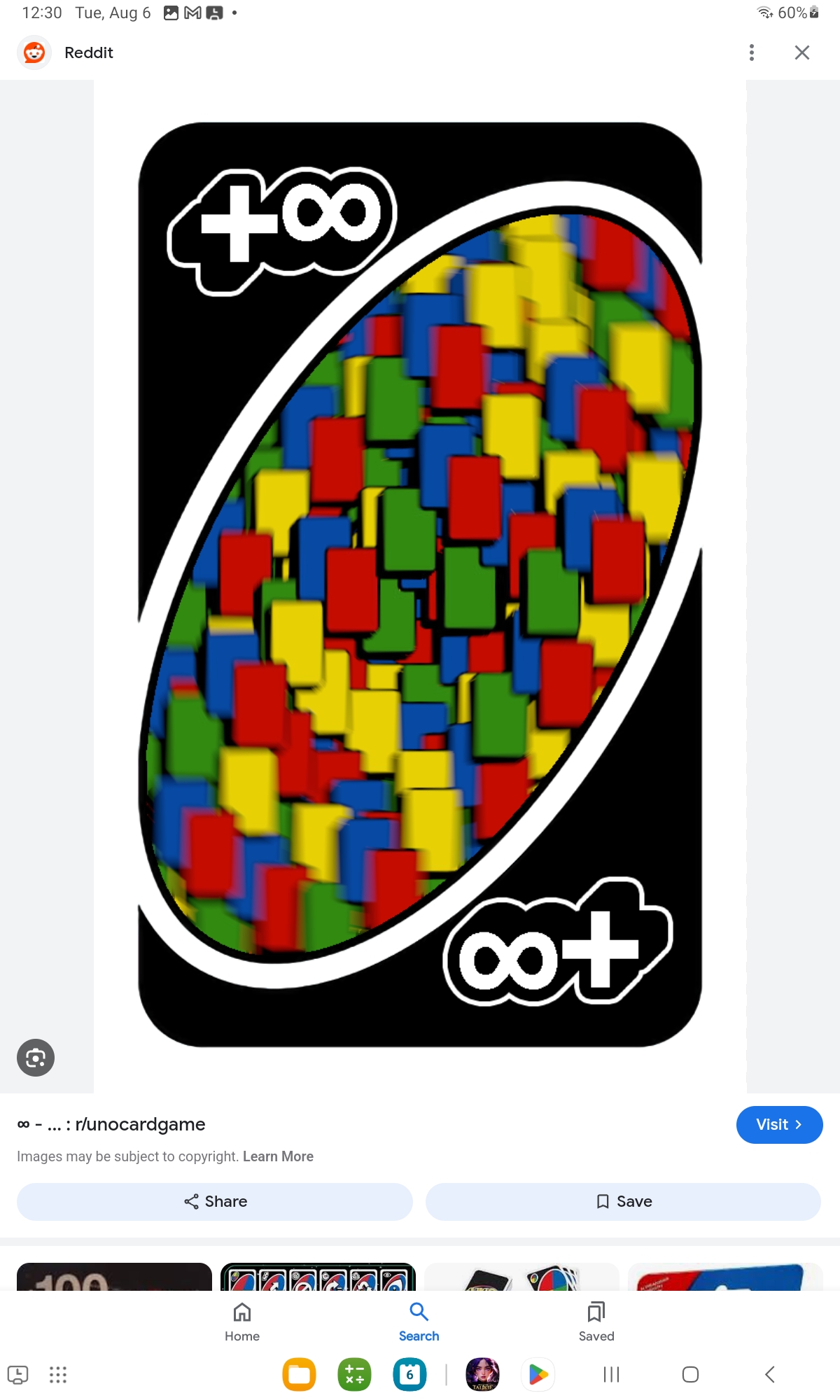This screenshot has height=1400, width=840.
Task: Launch the Play Store from the taskbar
Action: [x=538, y=1375]
